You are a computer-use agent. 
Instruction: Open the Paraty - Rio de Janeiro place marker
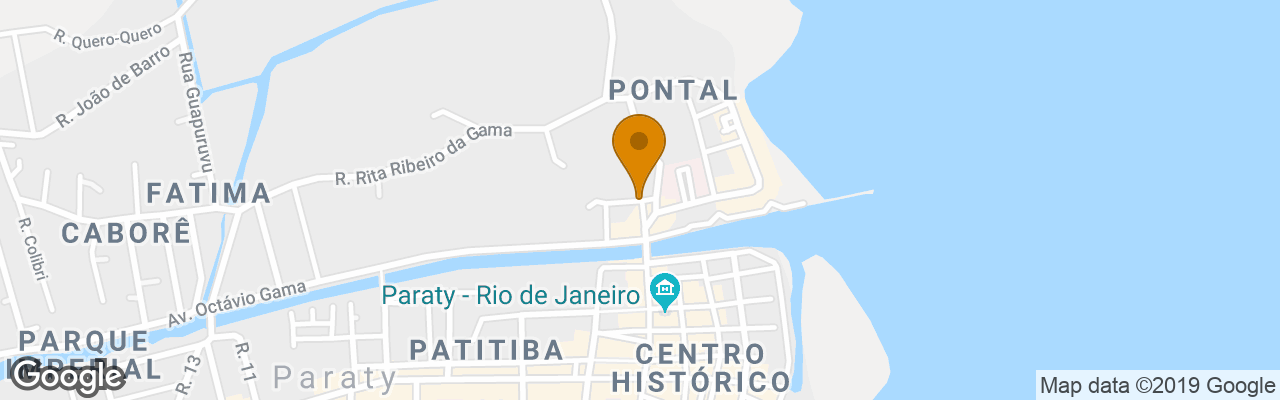(x=663, y=293)
